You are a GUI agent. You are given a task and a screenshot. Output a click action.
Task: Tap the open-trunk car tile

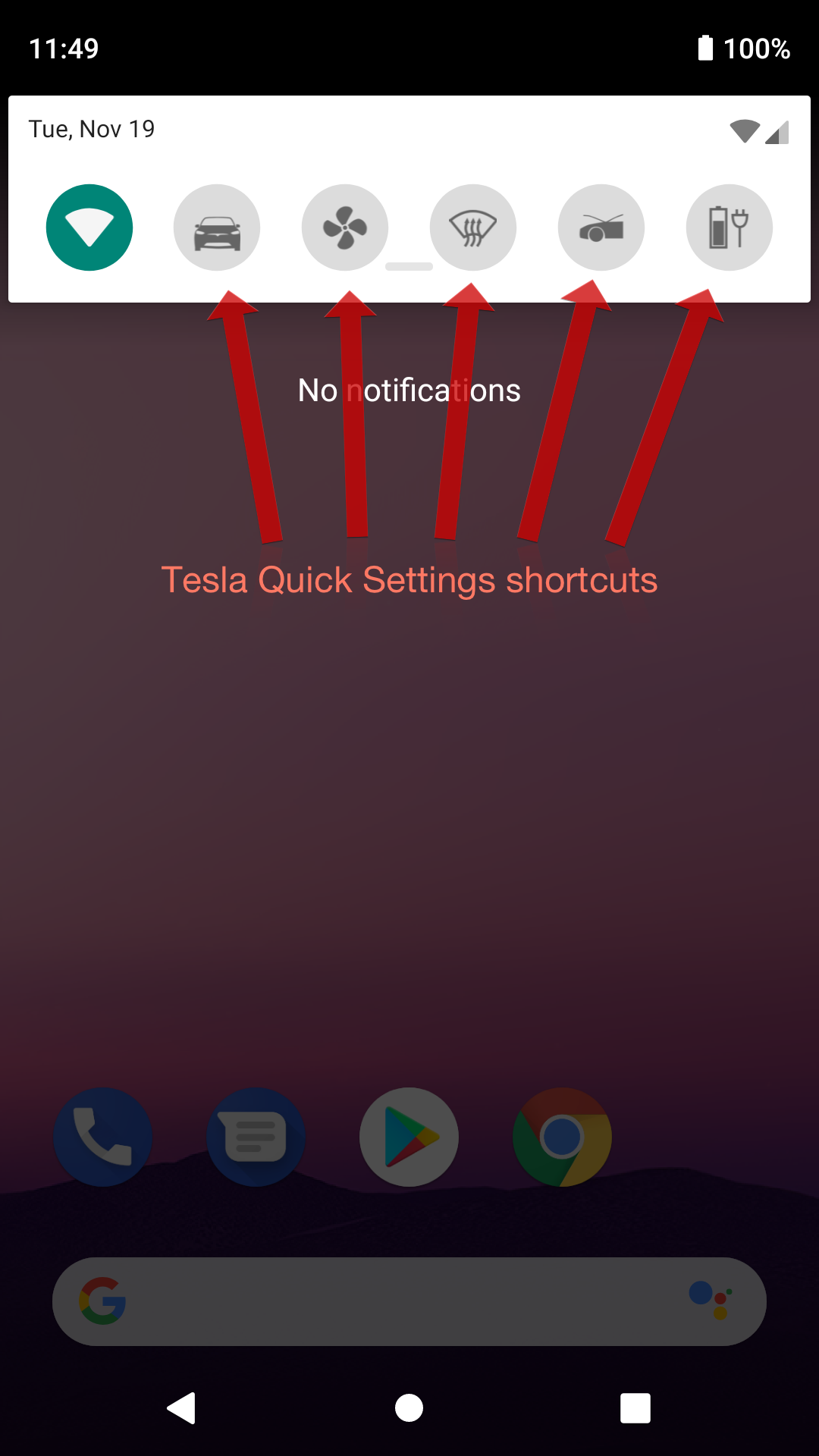tap(601, 227)
